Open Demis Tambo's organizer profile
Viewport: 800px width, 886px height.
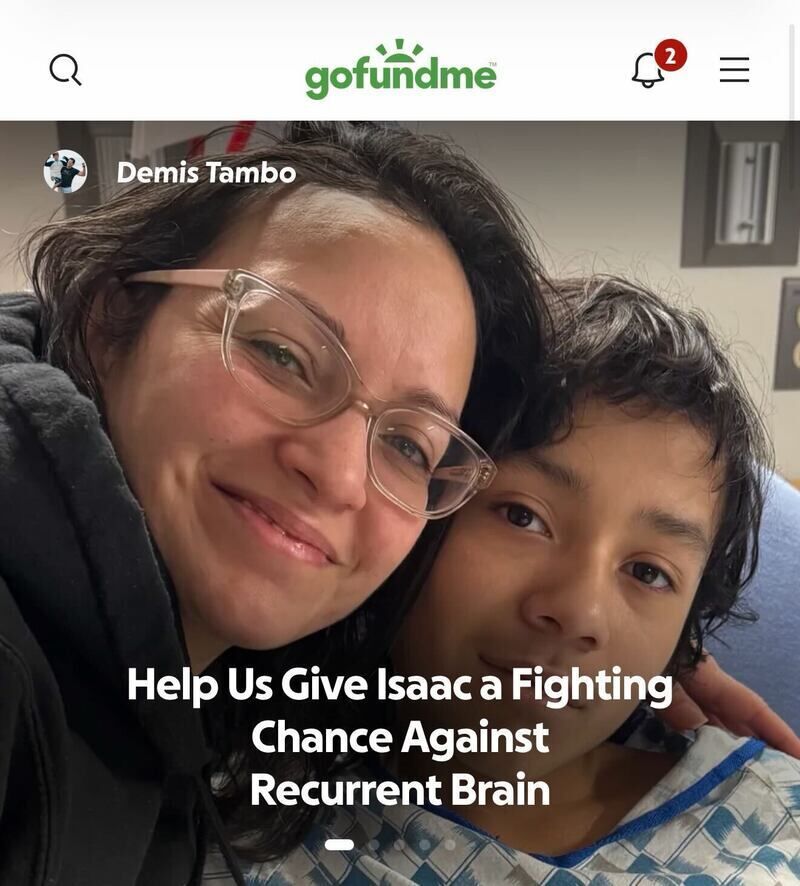click(x=206, y=173)
